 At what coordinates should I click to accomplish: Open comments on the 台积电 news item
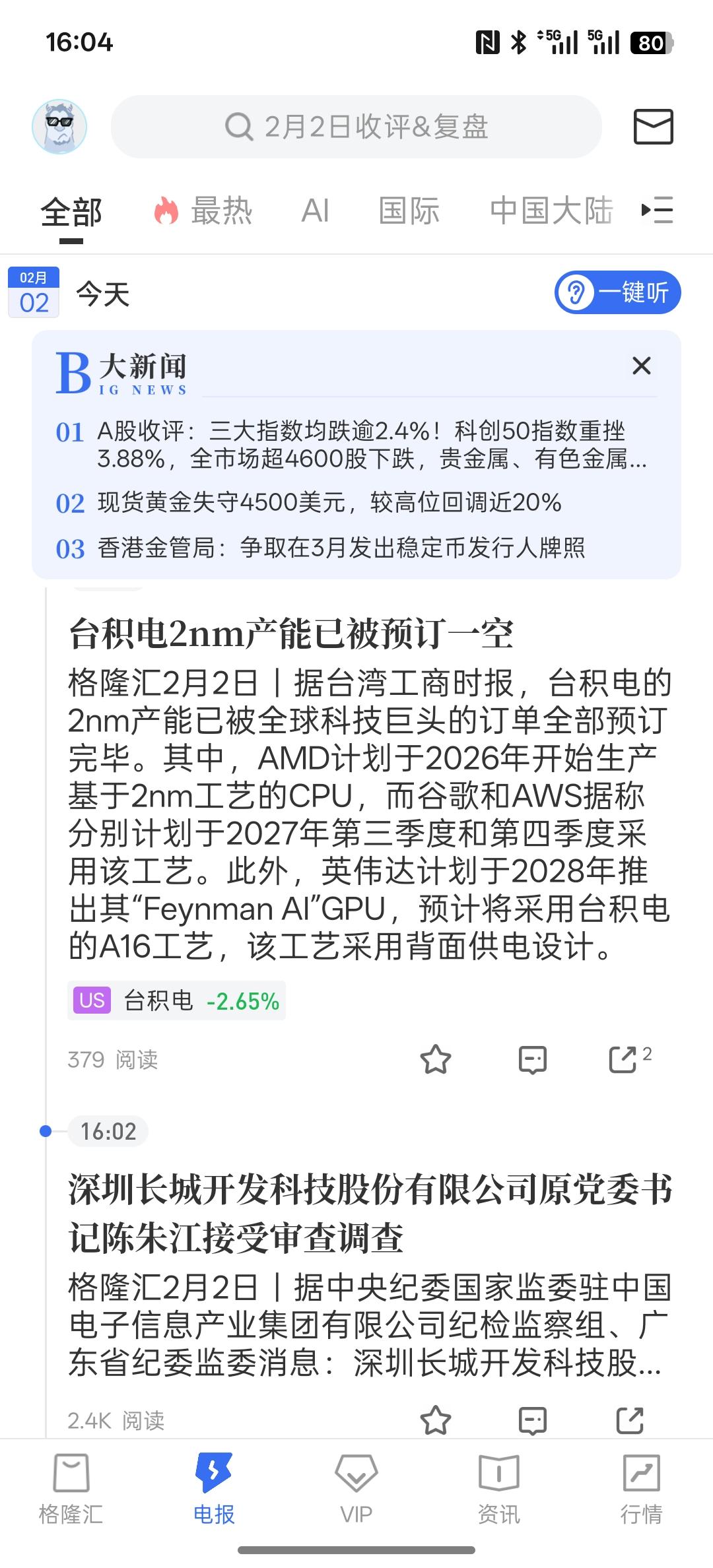(x=532, y=1060)
